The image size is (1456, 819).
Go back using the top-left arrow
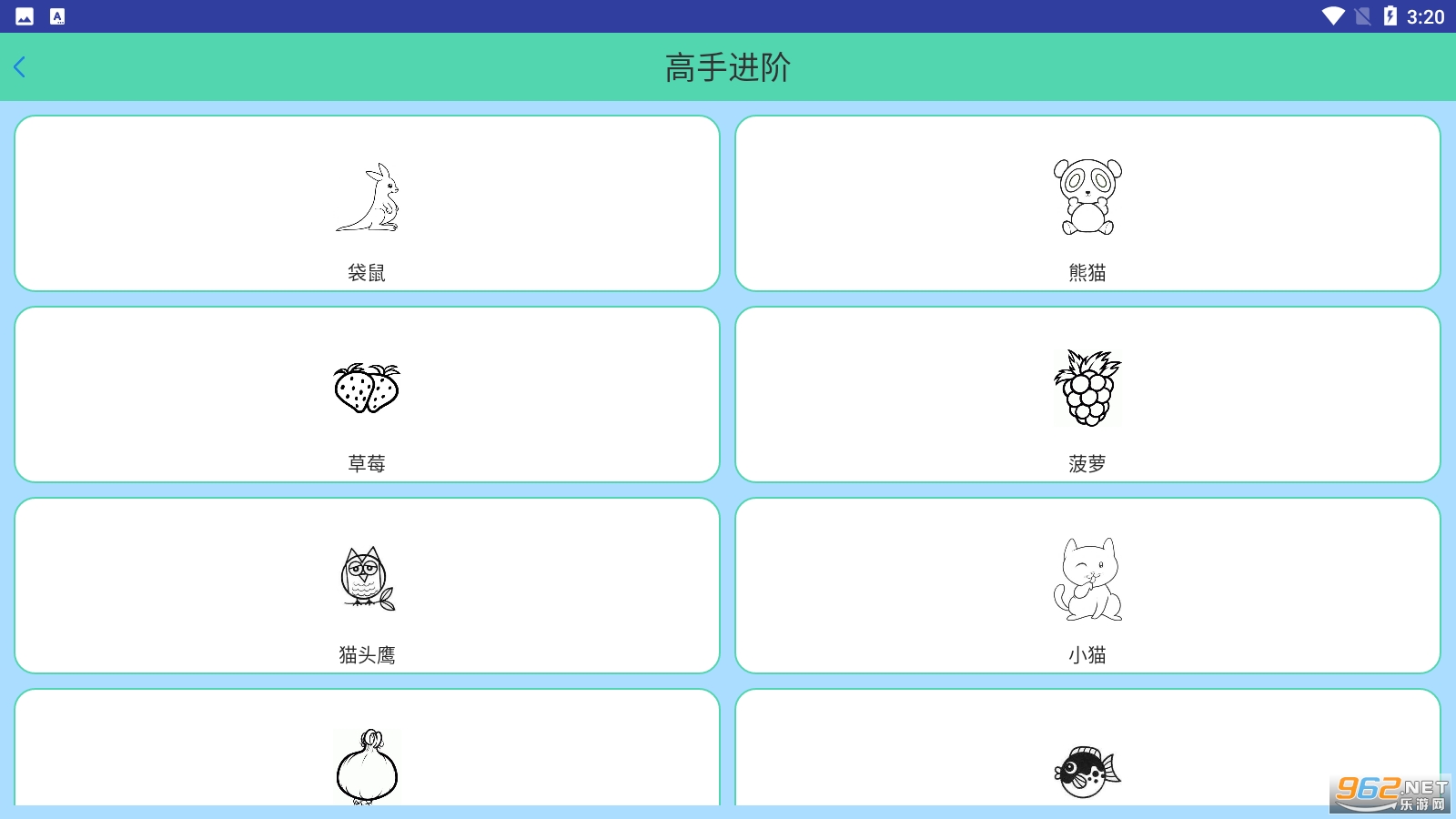20,66
